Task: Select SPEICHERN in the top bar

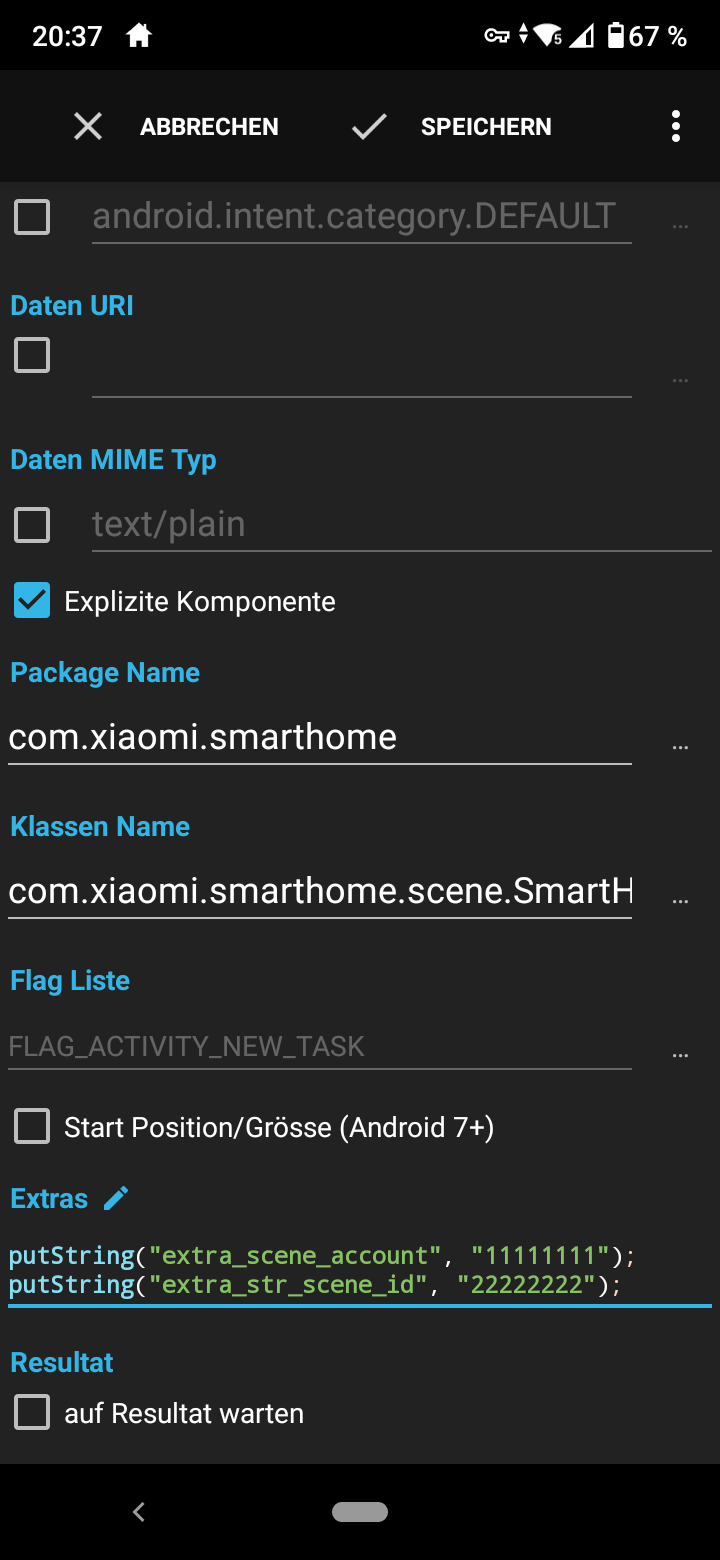Action: click(x=486, y=126)
